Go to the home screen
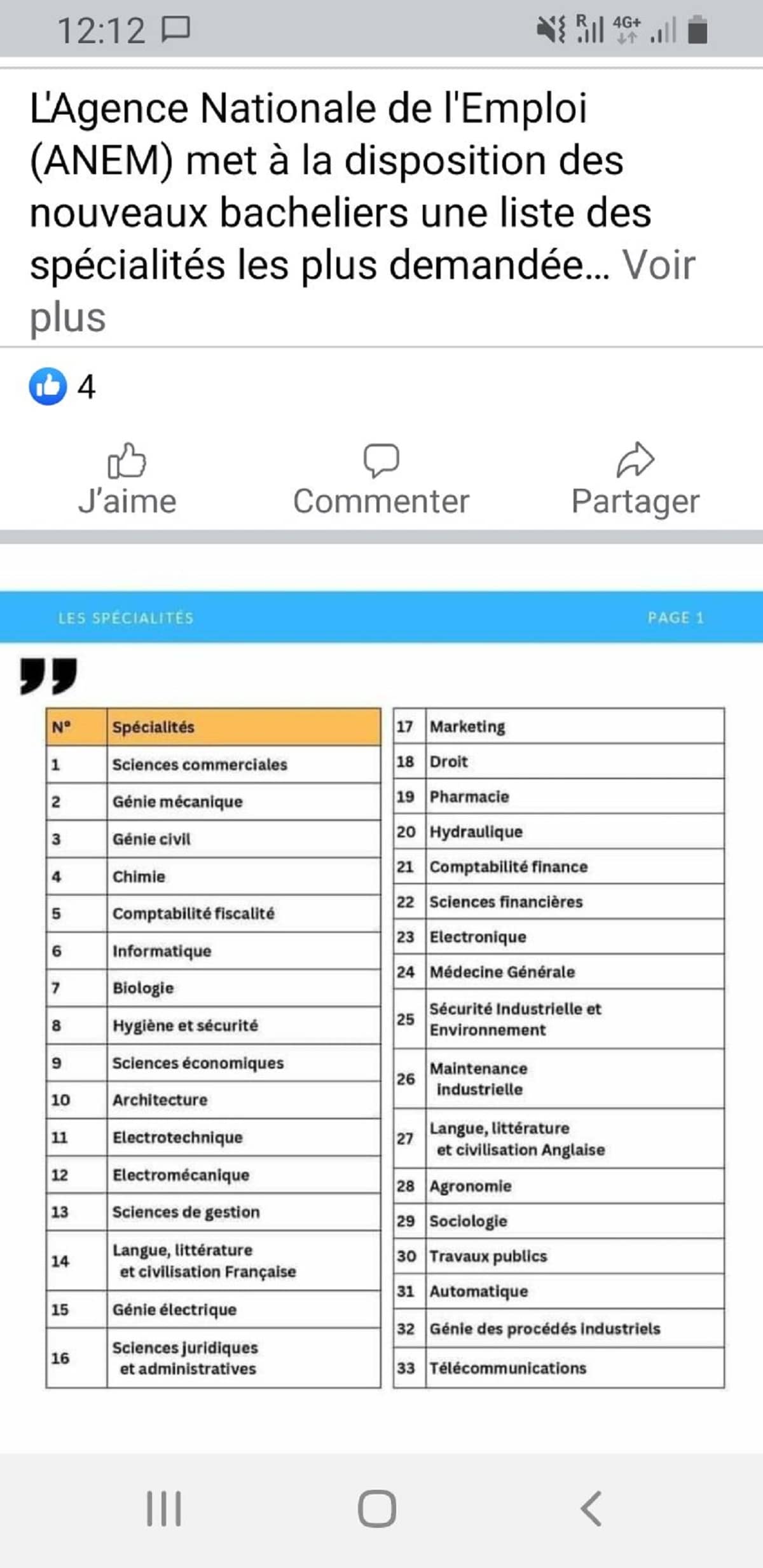Screen dimensions: 763x1568 [377, 1508]
